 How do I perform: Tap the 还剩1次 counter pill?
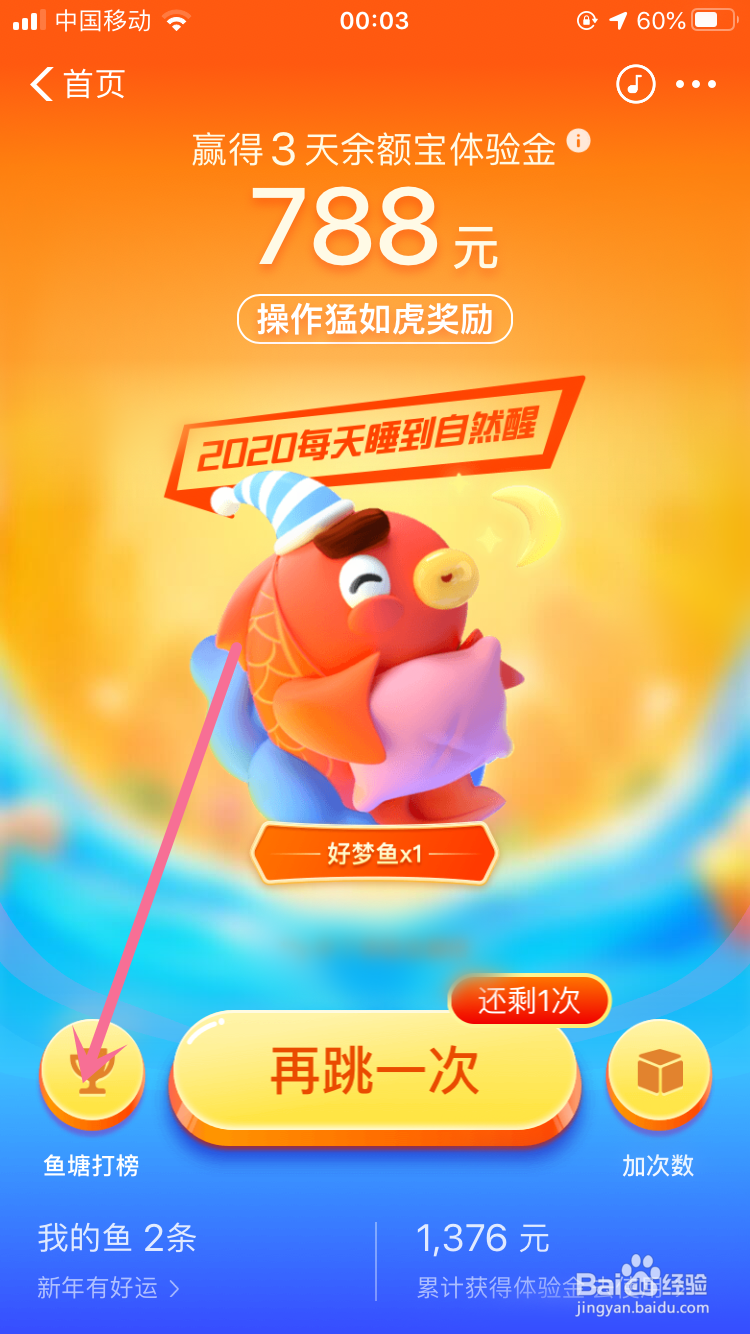530,1001
